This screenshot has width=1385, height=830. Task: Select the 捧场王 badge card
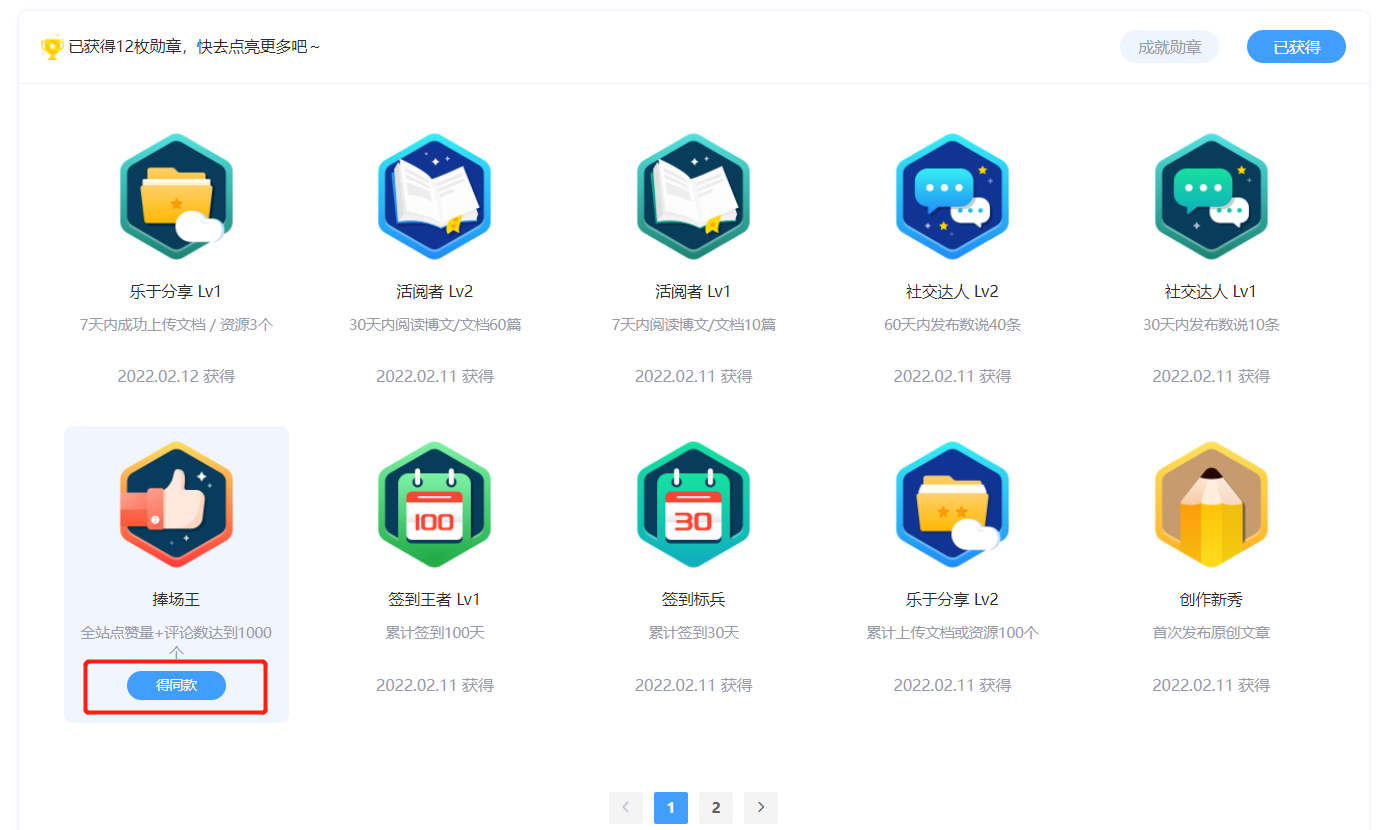(176, 505)
